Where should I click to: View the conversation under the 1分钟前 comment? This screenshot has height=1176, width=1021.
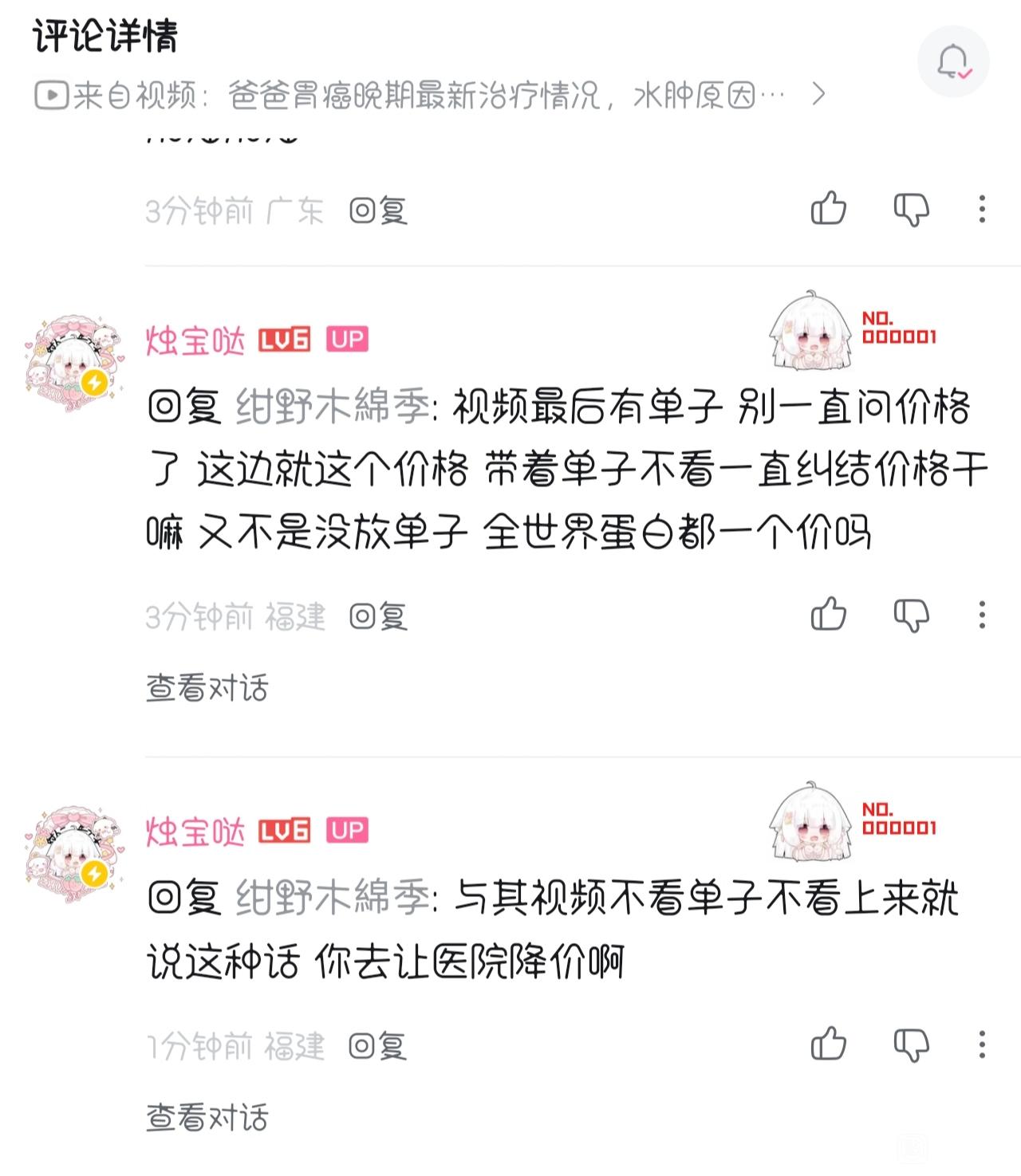pos(207,1117)
